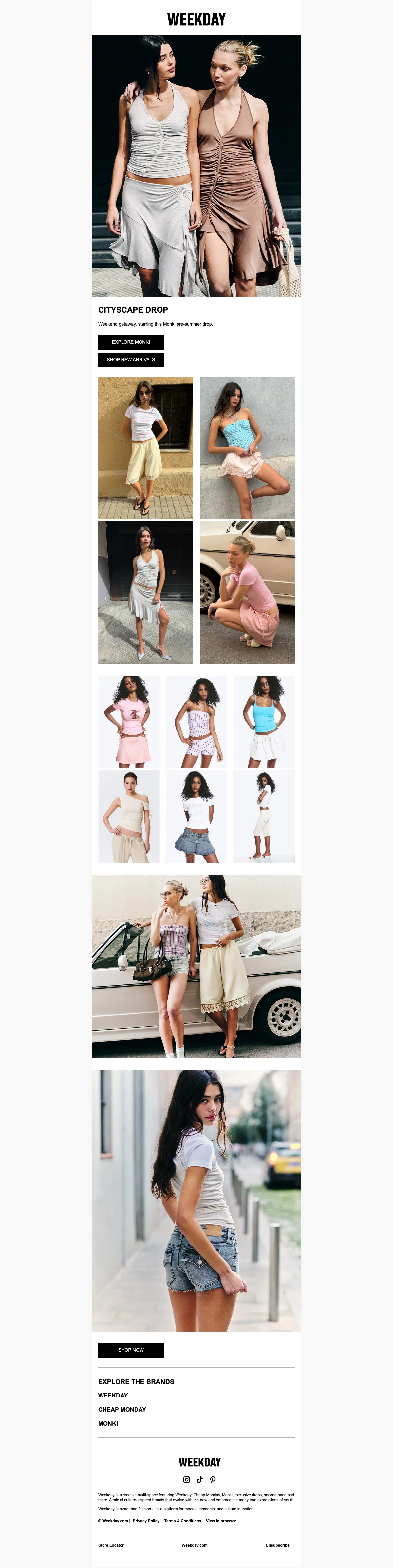The width and height of the screenshot is (393, 1568).
Task: Open the convertible car photo banner
Action: 196,966
